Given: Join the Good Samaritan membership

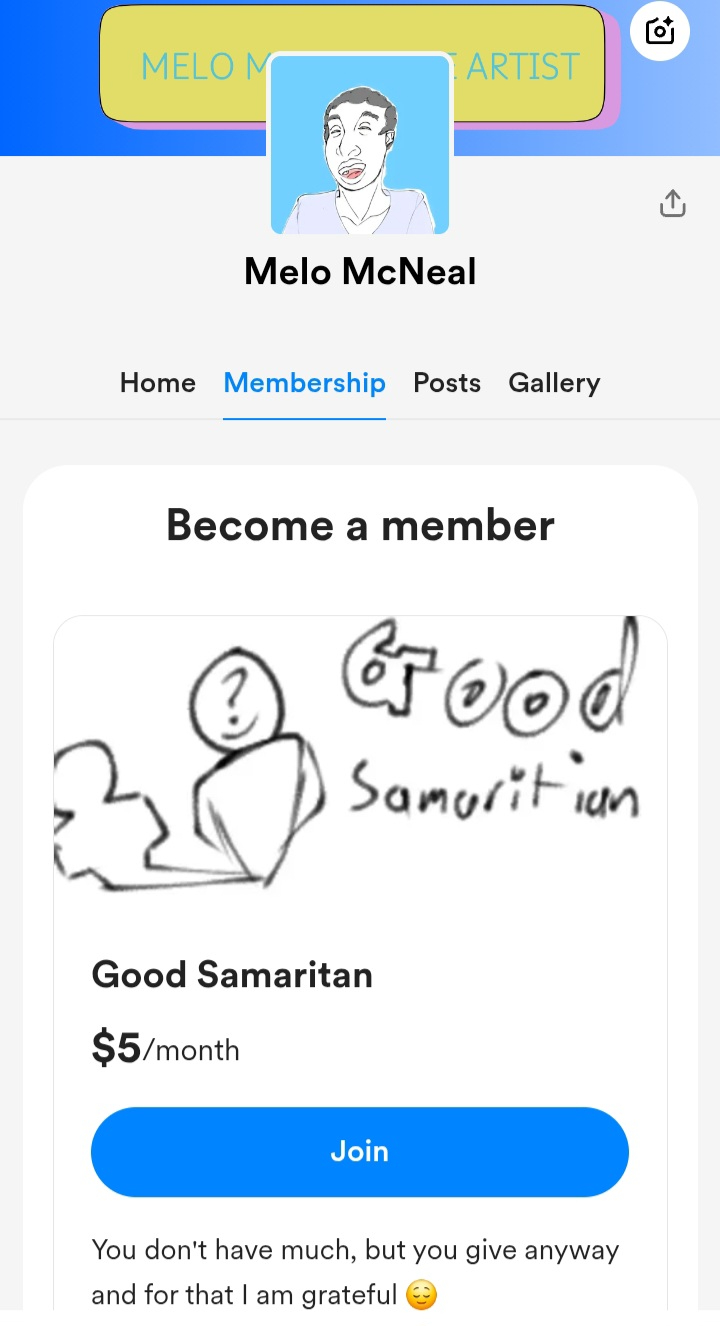Looking at the screenshot, I should [x=360, y=1151].
